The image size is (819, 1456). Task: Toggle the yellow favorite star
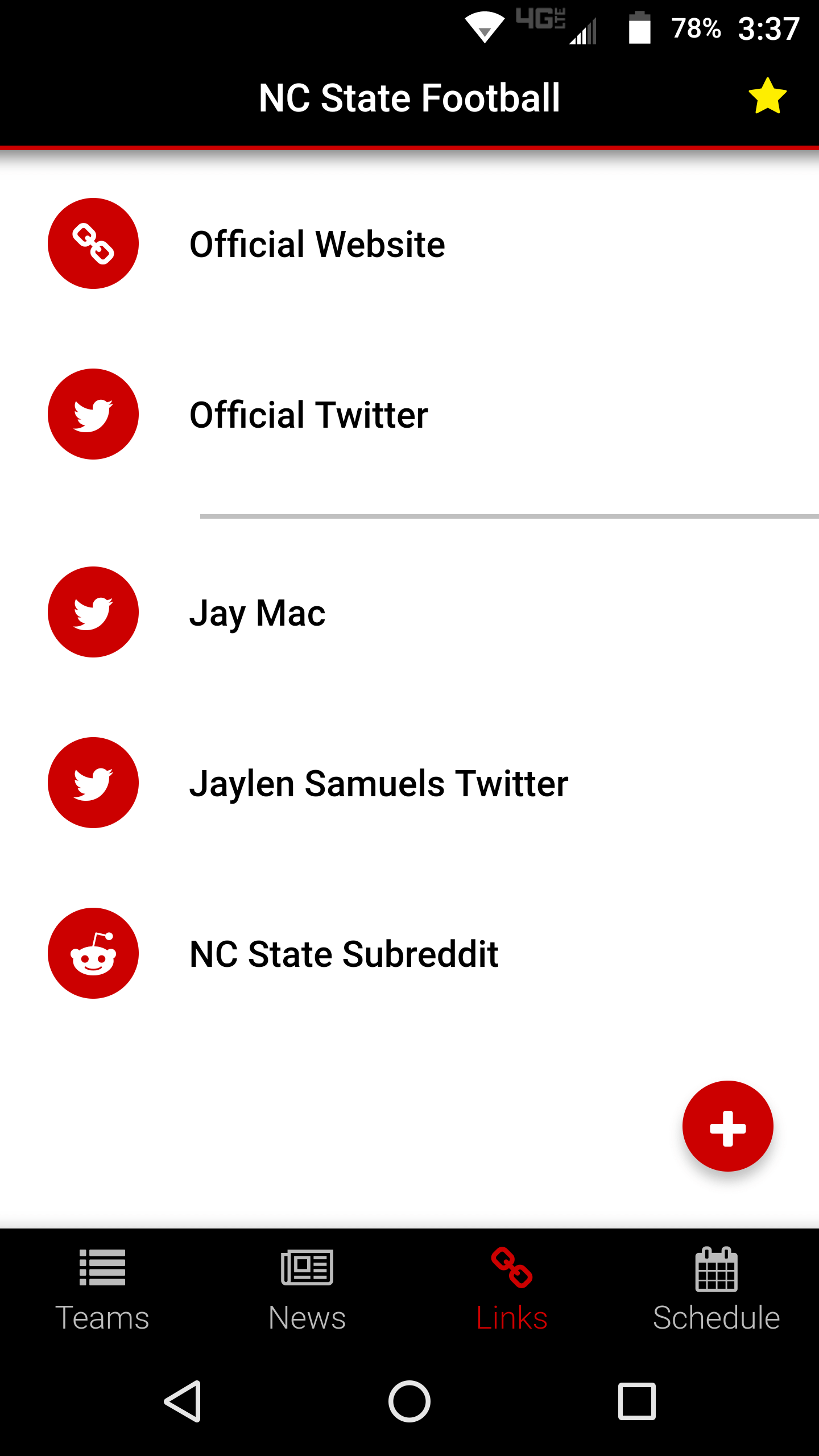[x=767, y=96]
